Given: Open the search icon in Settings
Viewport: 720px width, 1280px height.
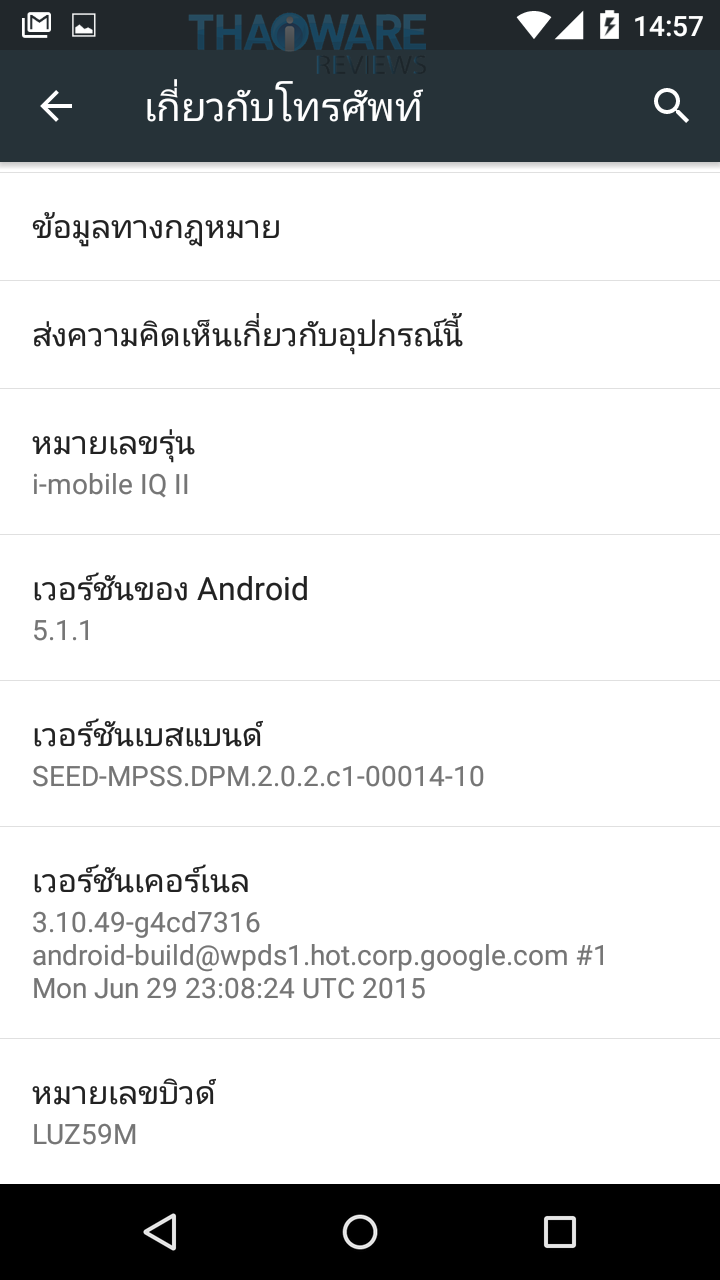Looking at the screenshot, I should [671, 106].
